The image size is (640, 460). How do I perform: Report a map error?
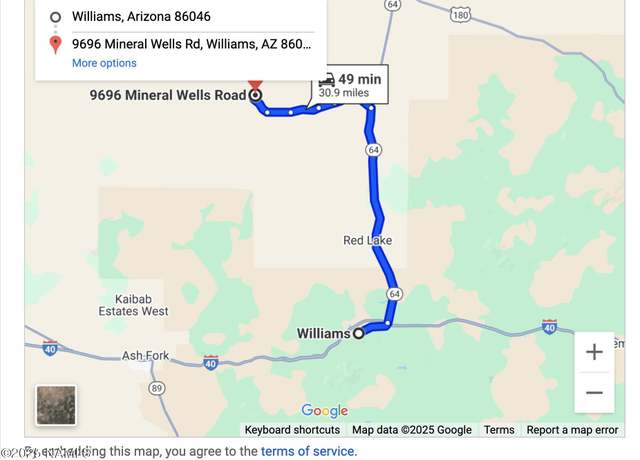pyautogui.click(x=572, y=430)
